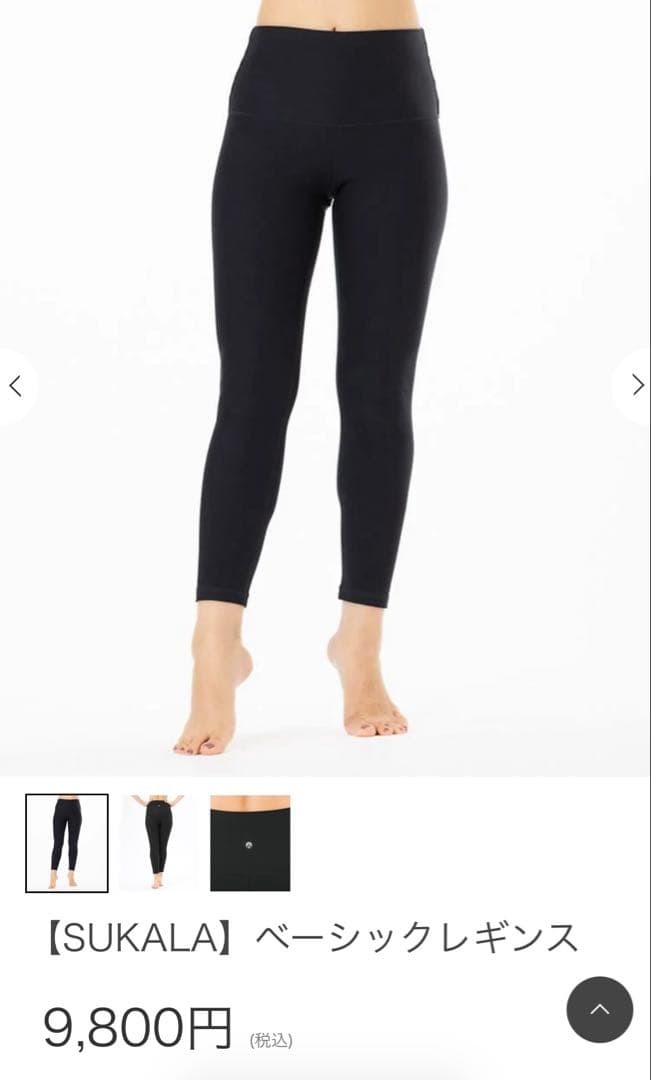Select the back view leggings thumbnail

pyautogui.click(x=157, y=843)
